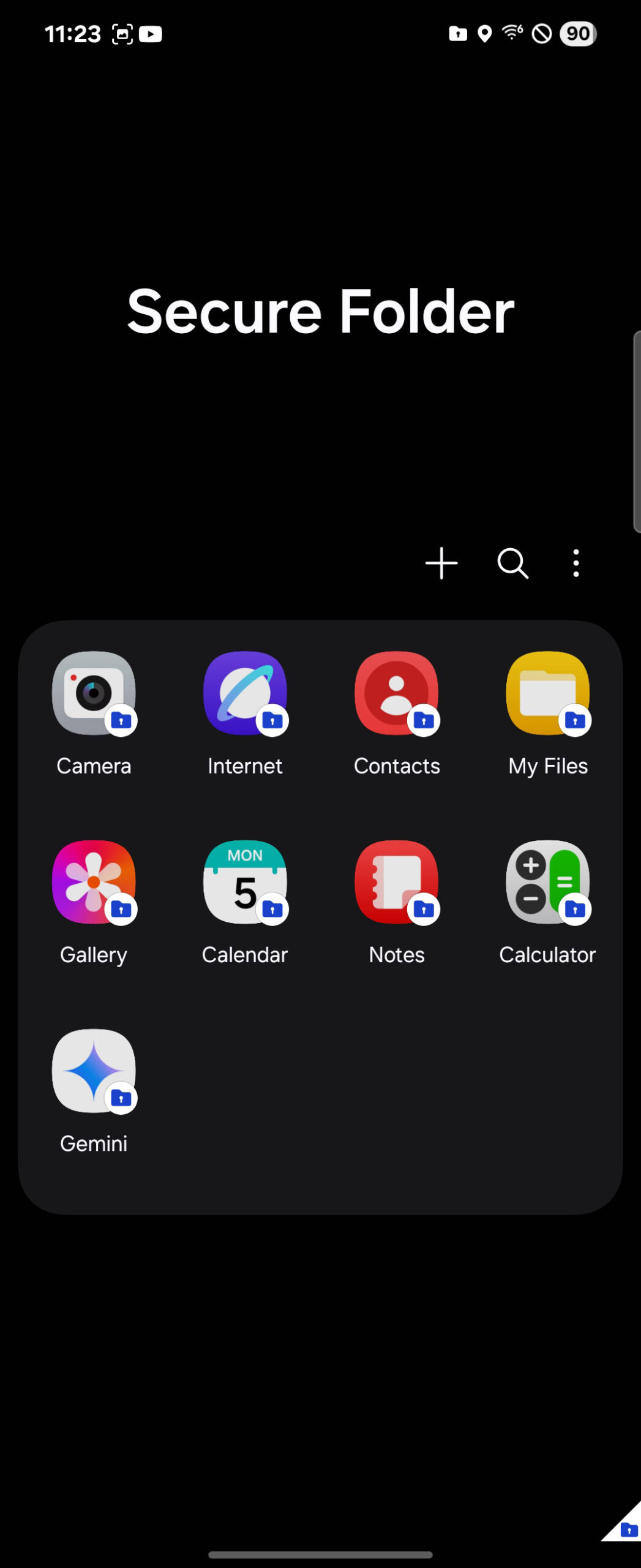Image resolution: width=641 pixels, height=1568 pixels.
Task: Launch the Camera app
Action: [94, 693]
